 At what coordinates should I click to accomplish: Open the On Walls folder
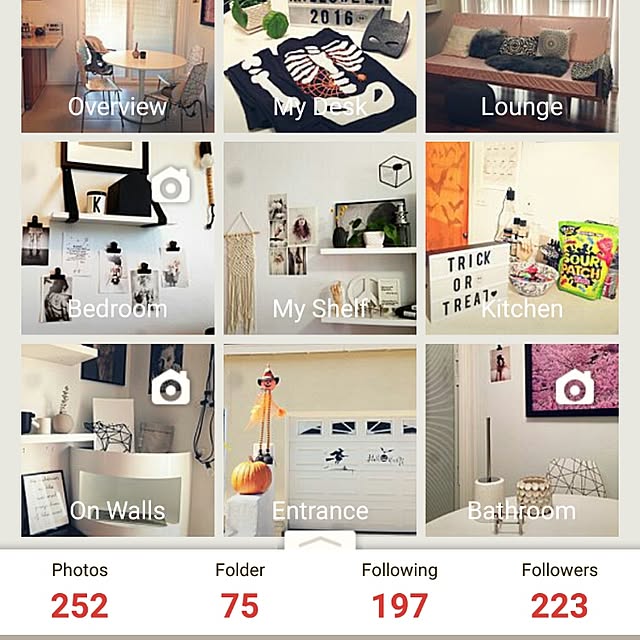pos(117,440)
